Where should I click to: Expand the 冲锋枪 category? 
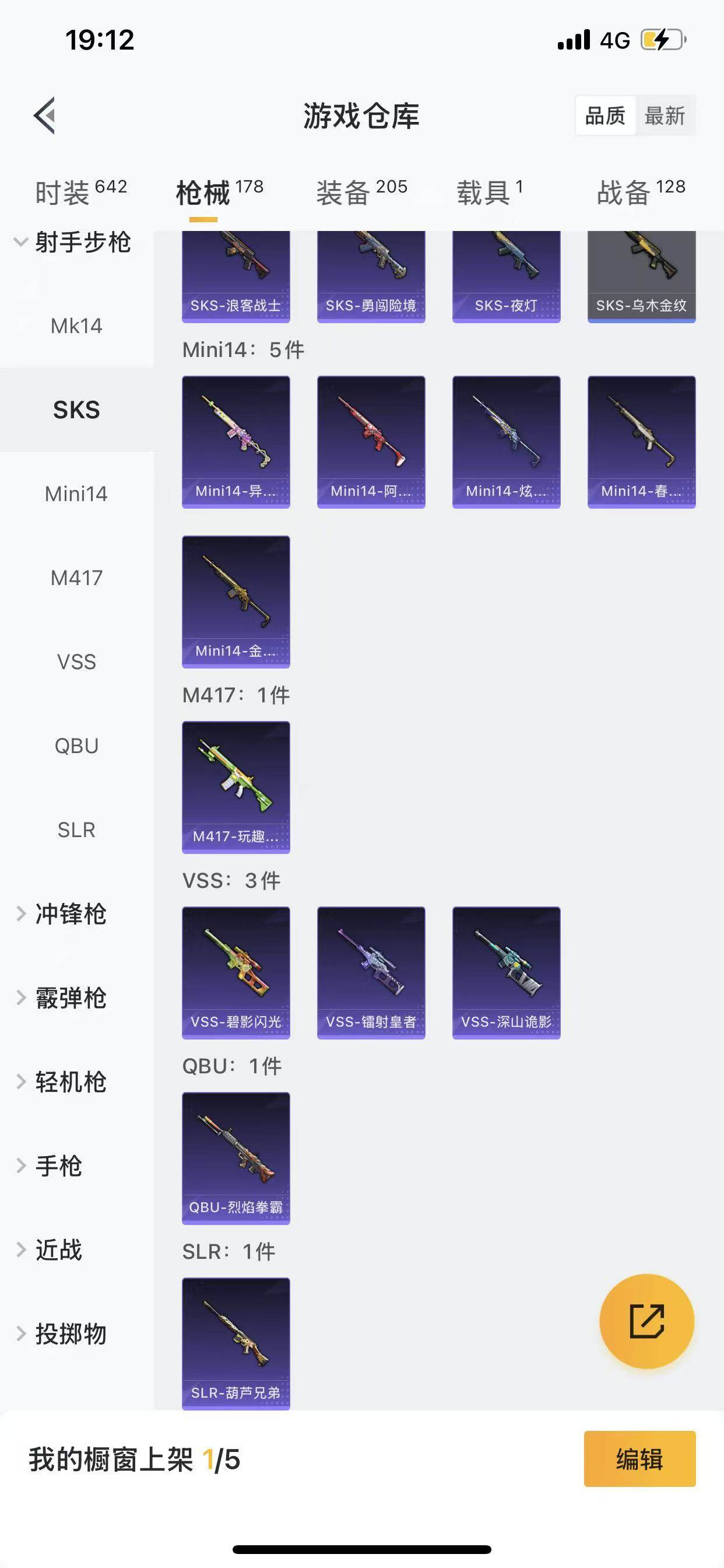click(x=70, y=914)
